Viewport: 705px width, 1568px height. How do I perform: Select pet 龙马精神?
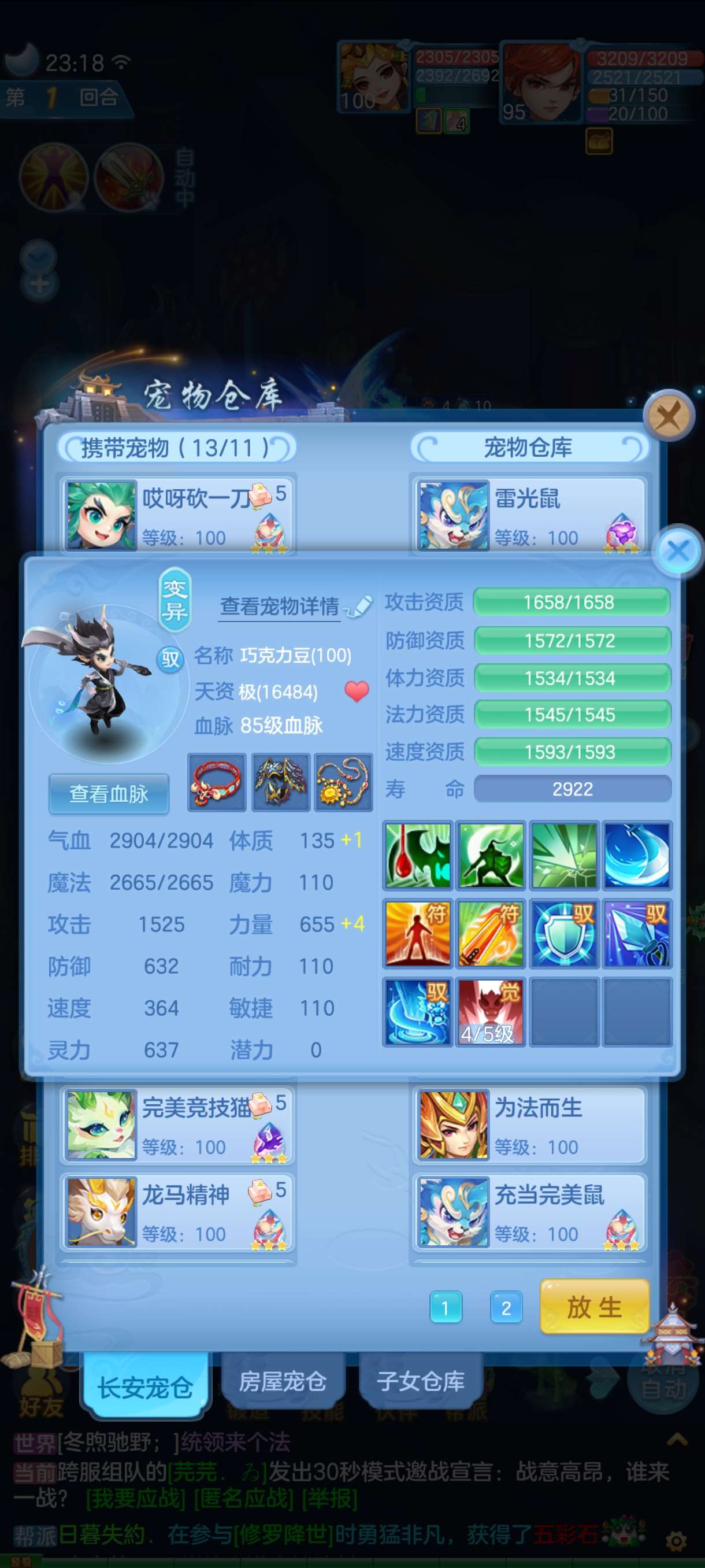pyautogui.click(x=176, y=1212)
